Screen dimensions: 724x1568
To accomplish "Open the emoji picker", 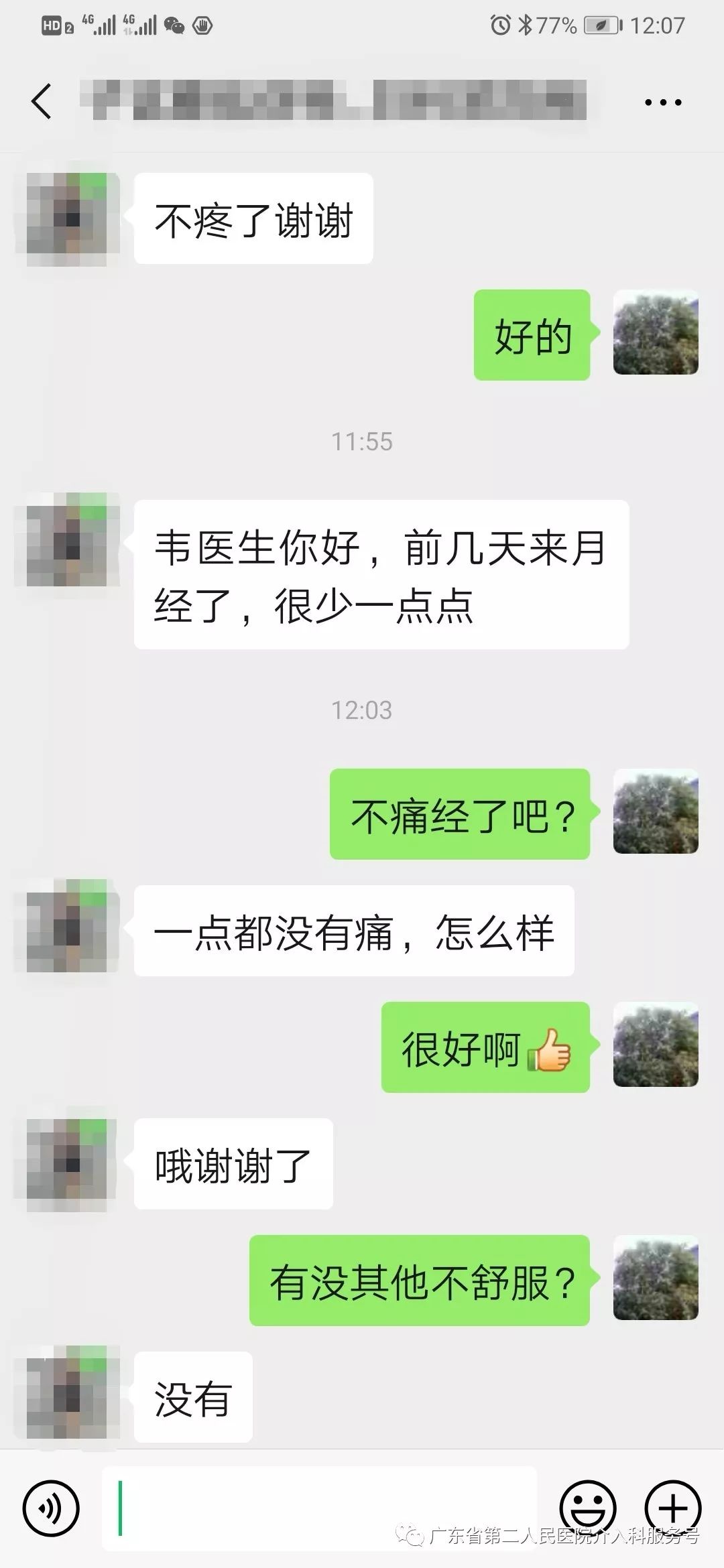I will click(x=588, y=1508).
